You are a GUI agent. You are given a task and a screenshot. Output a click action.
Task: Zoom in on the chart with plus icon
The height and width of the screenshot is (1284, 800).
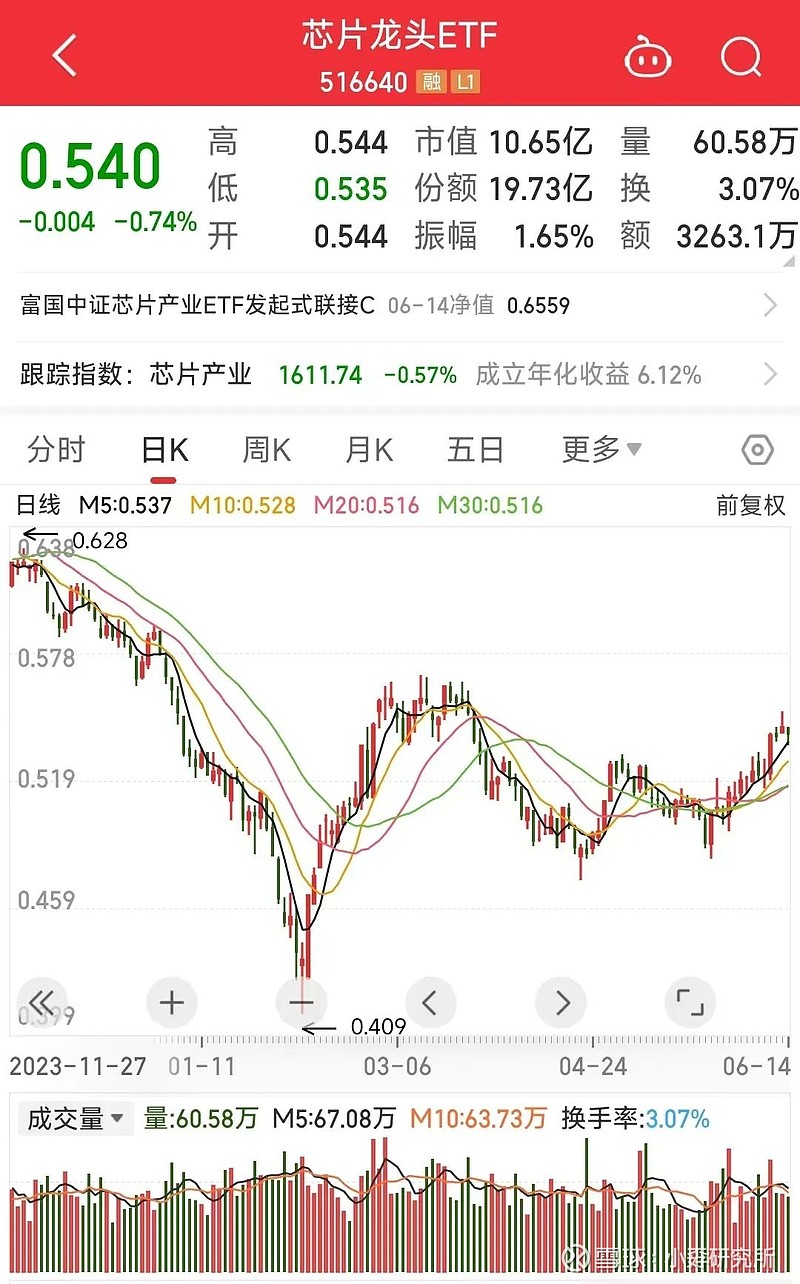pos(171,1001)
